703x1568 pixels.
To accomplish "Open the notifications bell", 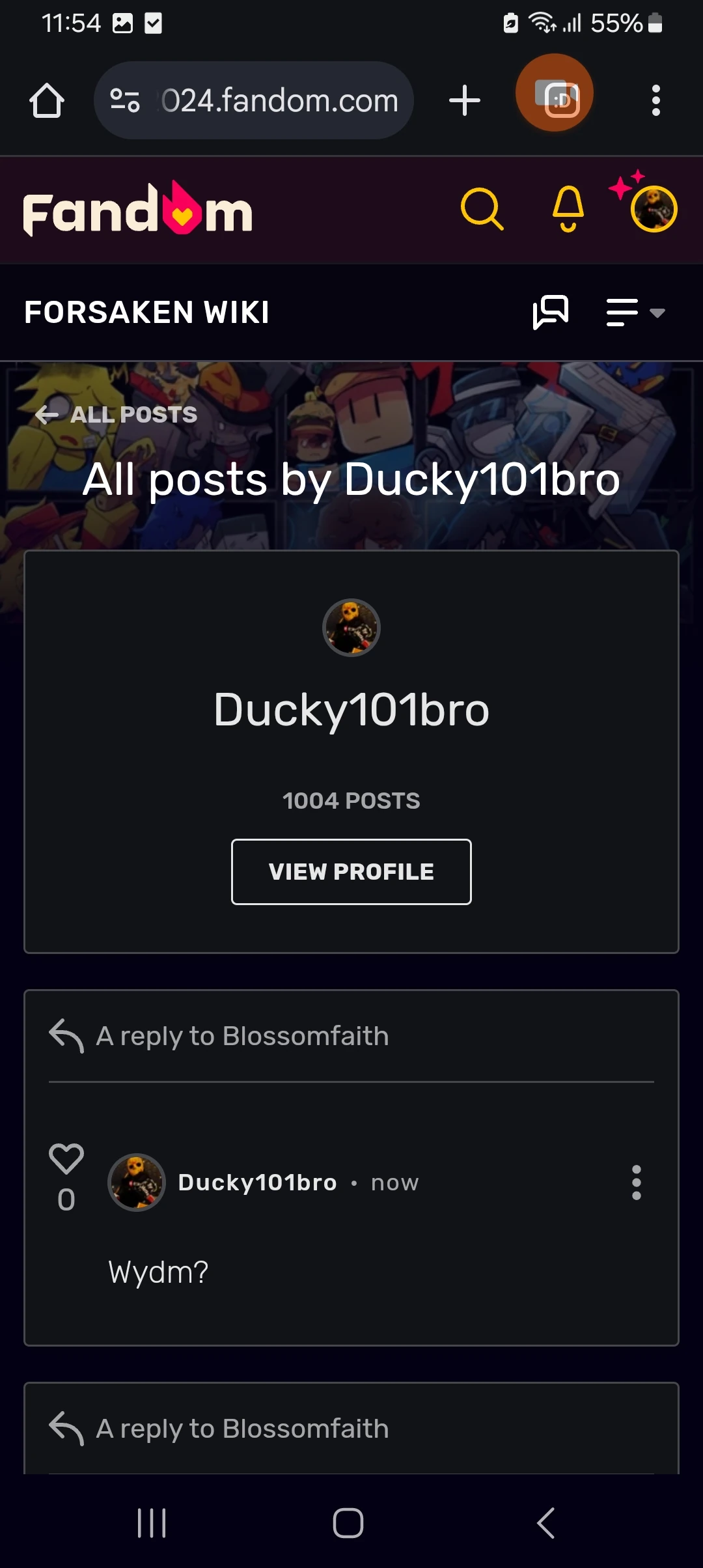I will (x=566, y=209).
